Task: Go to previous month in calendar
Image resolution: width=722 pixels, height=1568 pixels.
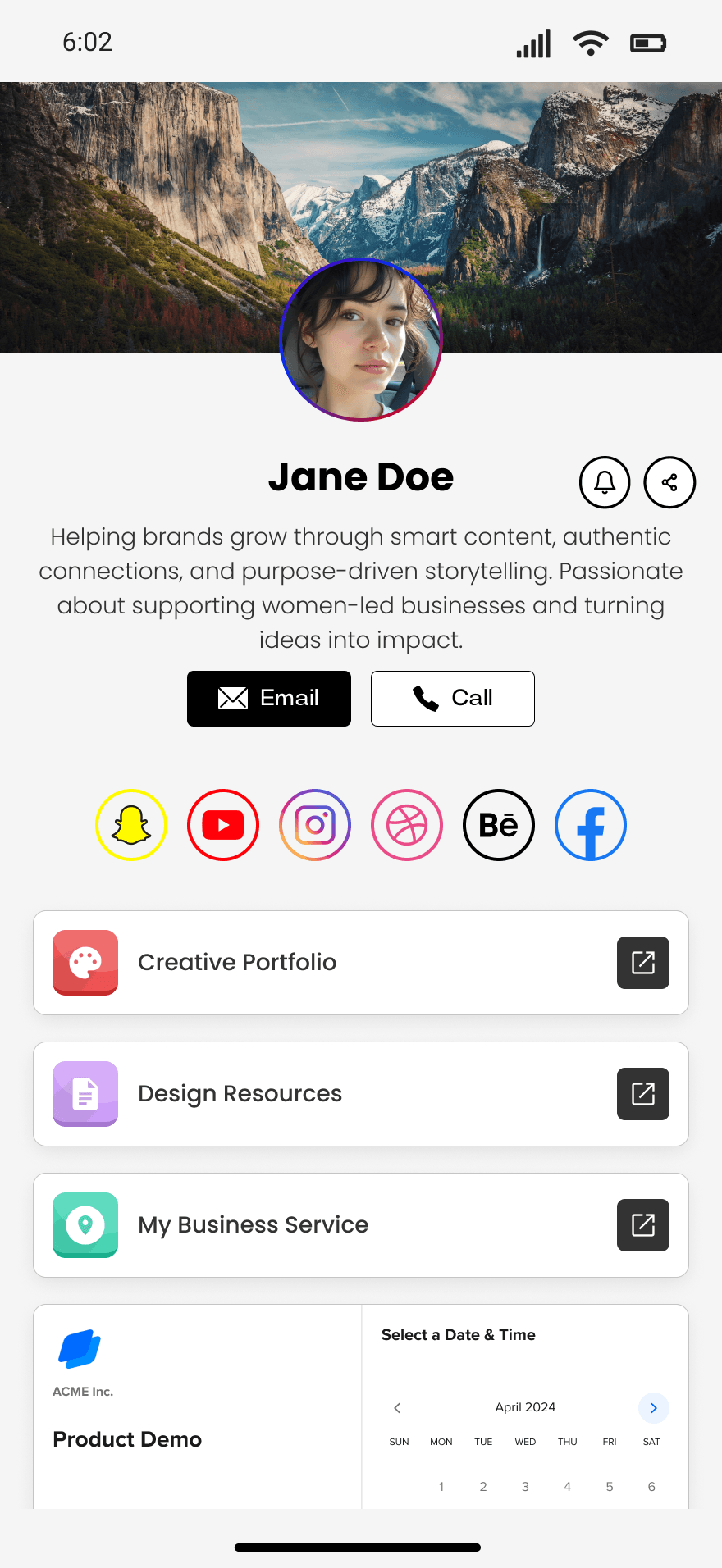Action: click(x=397, y=1407)
